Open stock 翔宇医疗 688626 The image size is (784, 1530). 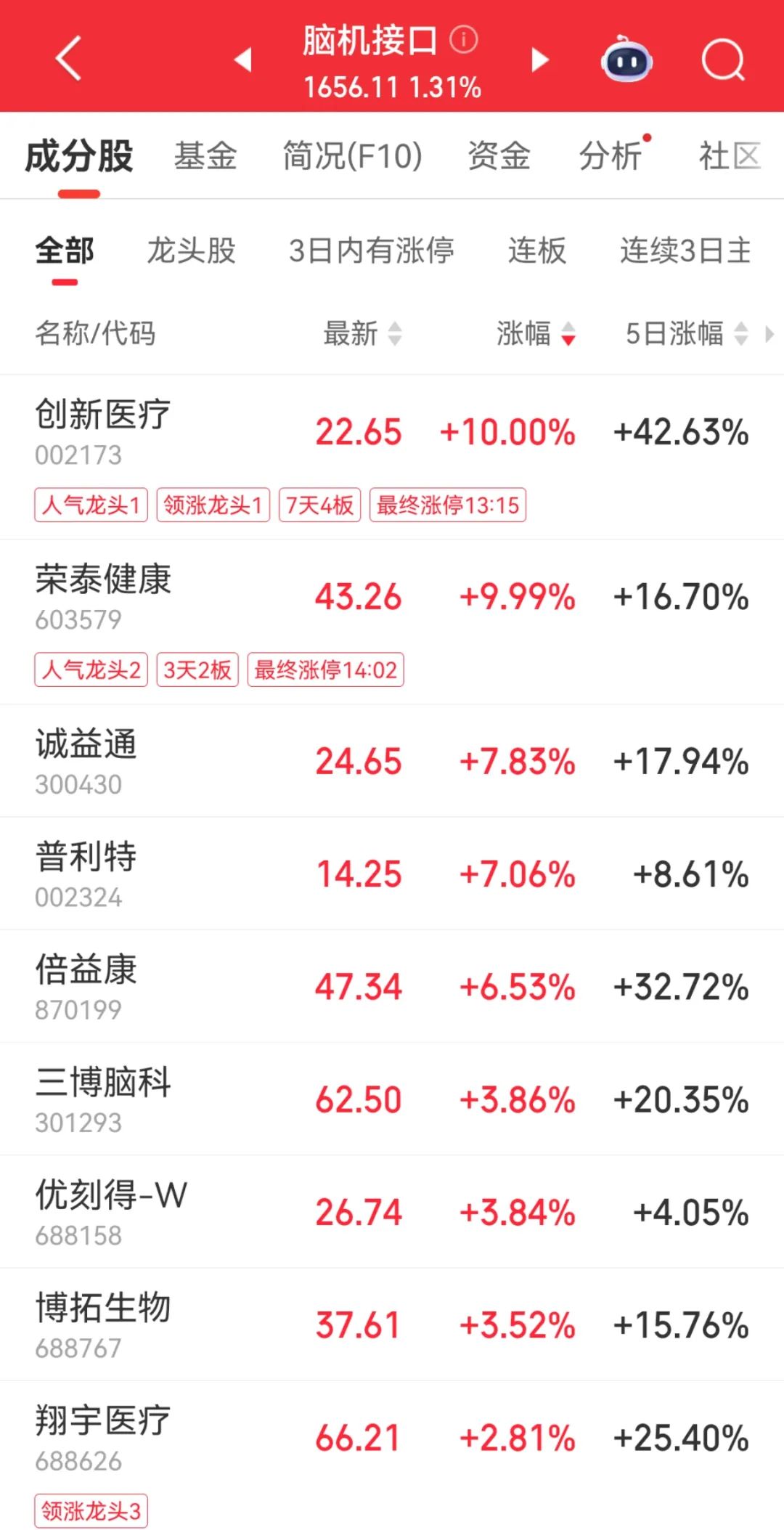click(392, 1456)
